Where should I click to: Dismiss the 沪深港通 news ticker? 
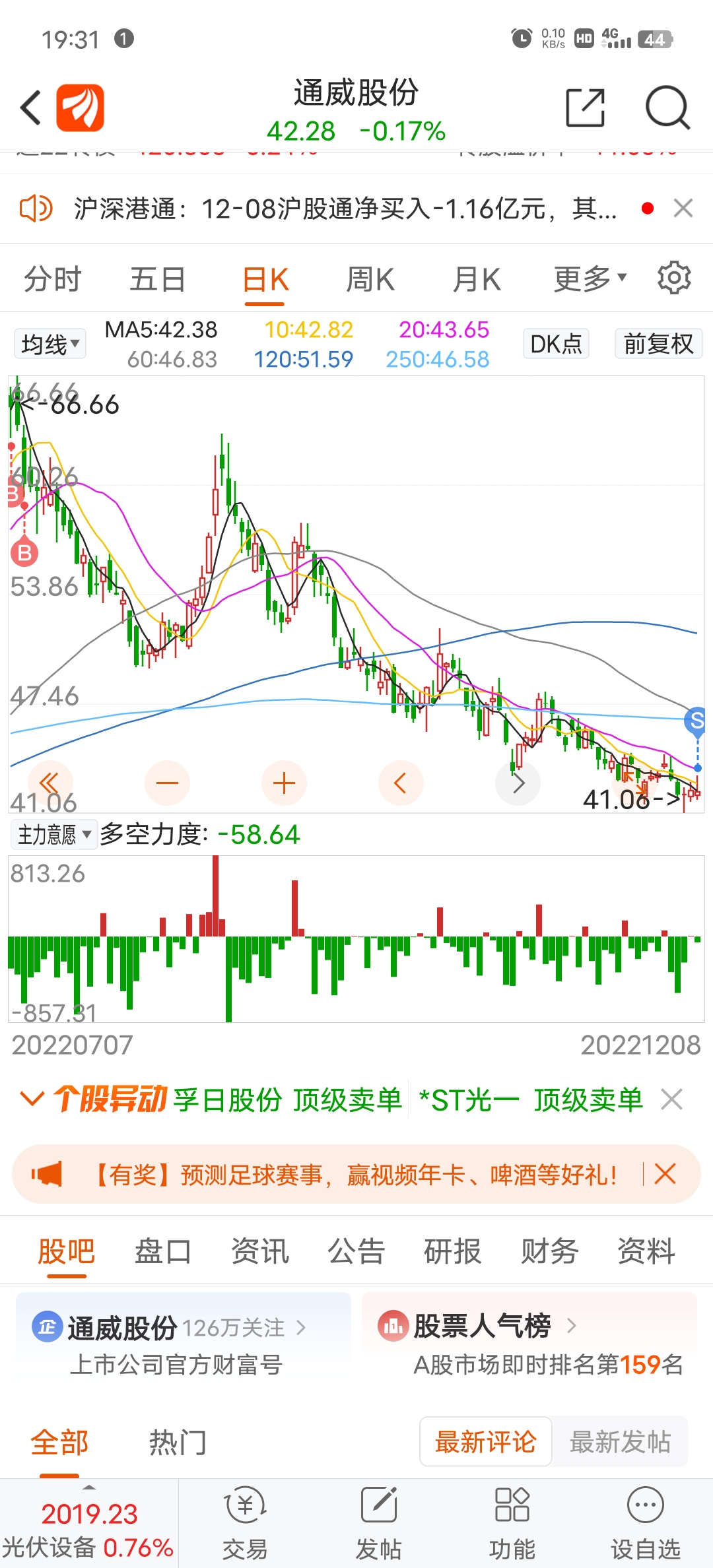(x=683, y=209)
